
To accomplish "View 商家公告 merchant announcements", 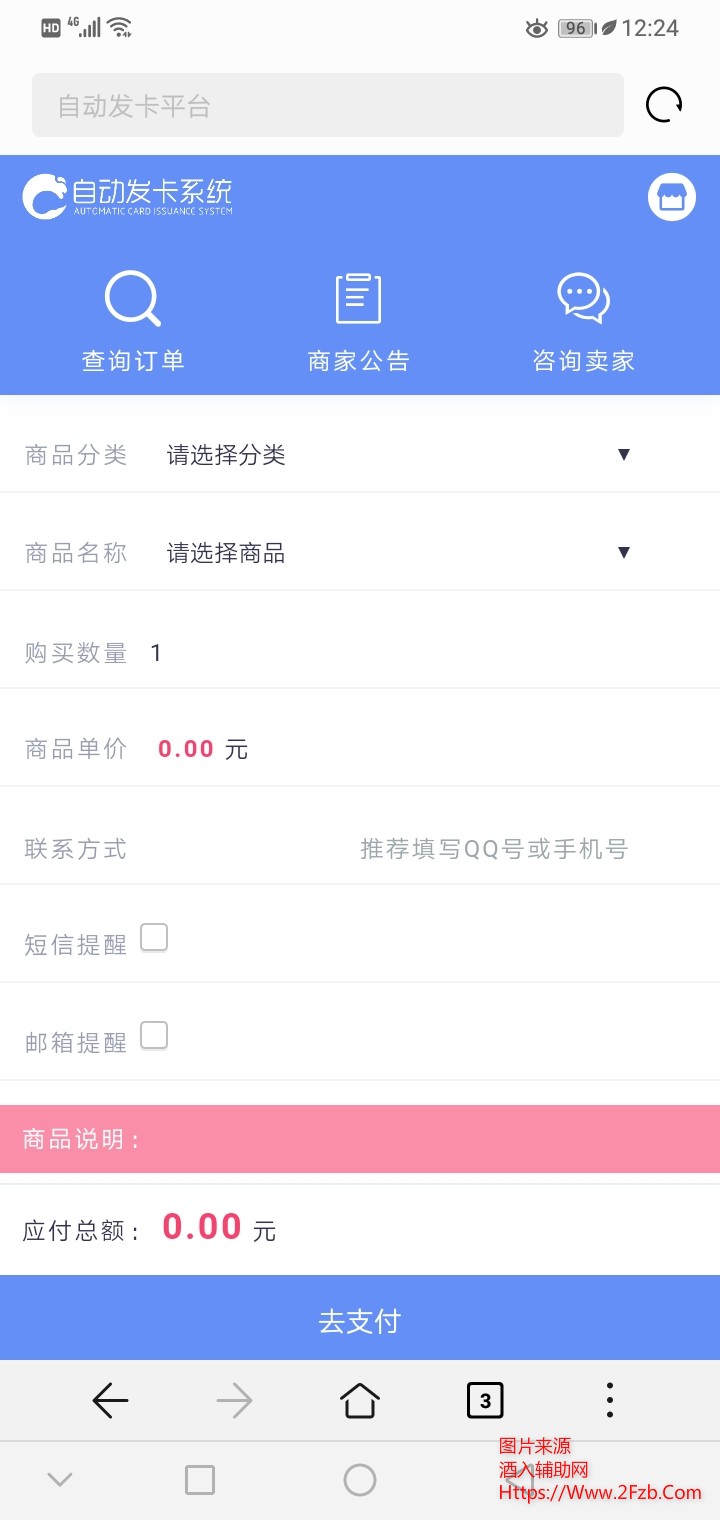I will coord(359,322).
